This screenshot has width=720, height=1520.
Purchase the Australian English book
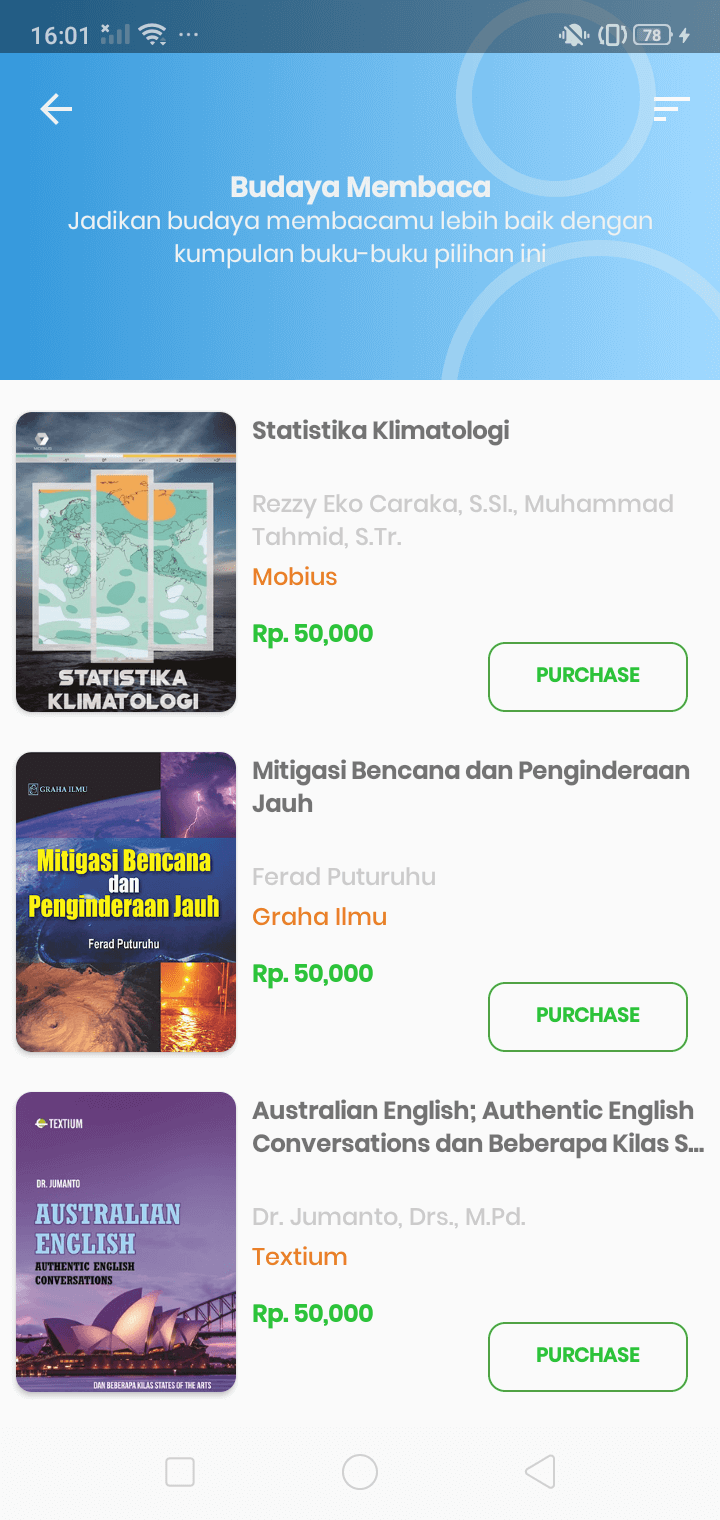587,1356
